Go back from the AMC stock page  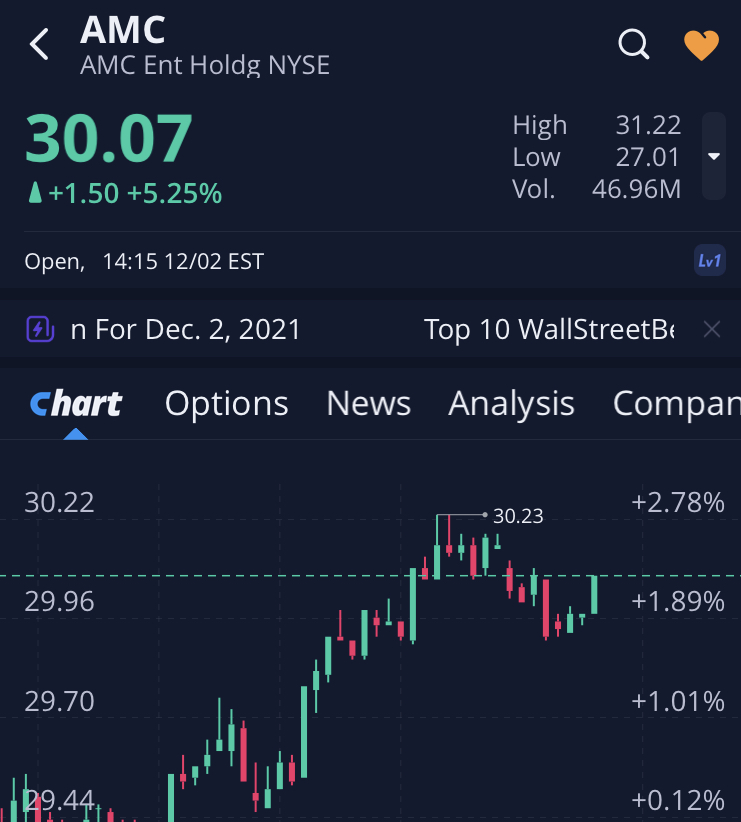pyautogui.click(x=40, y=45)
